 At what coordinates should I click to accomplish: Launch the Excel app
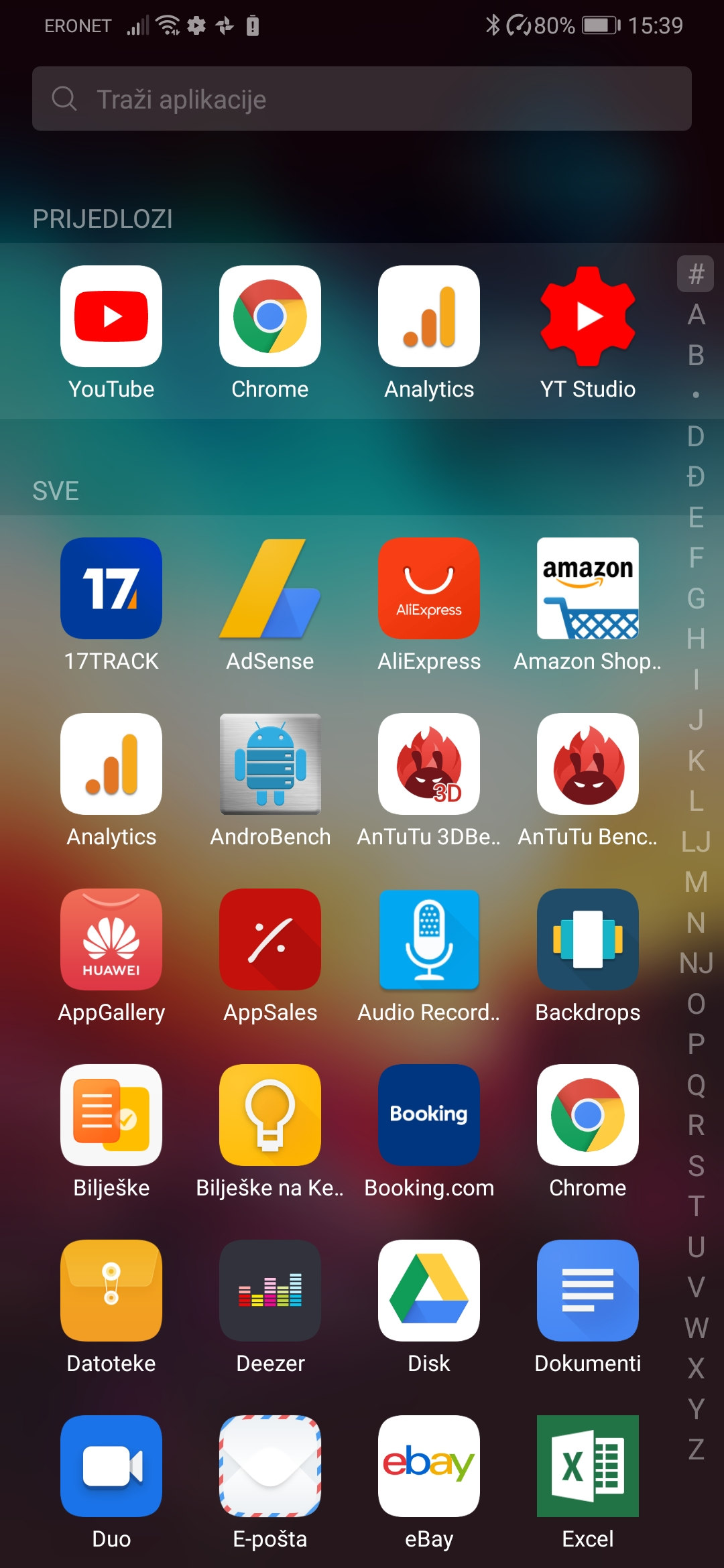click(587, 1466)
